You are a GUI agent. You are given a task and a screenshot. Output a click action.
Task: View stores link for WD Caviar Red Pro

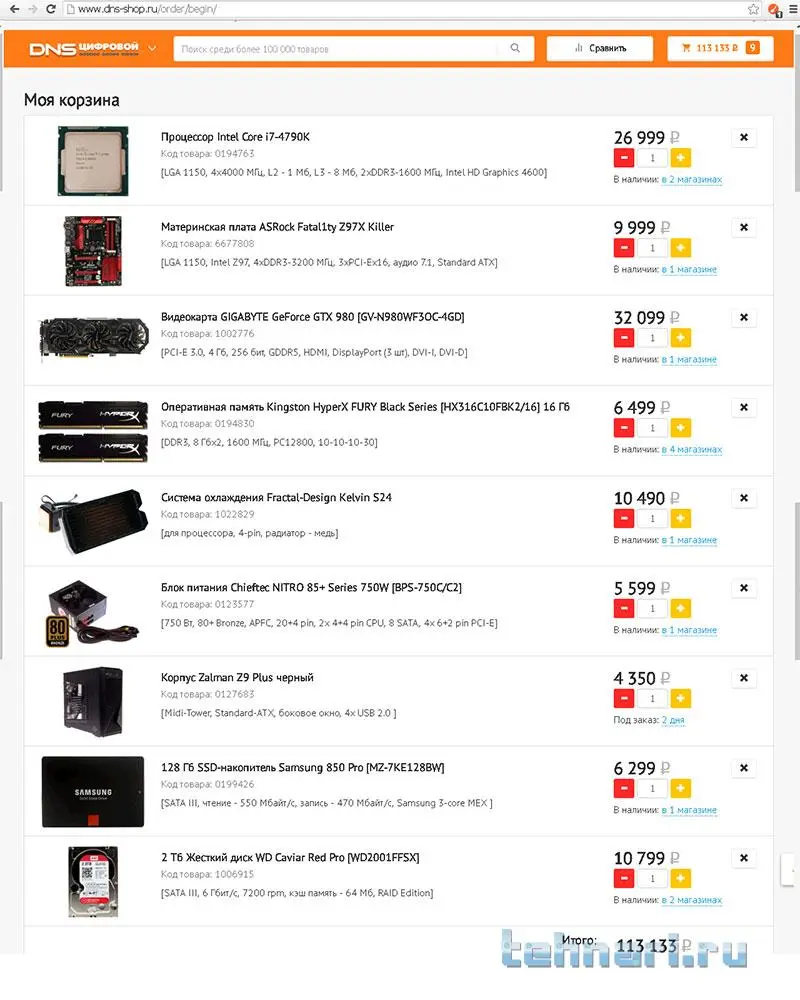tap(691, 900)
